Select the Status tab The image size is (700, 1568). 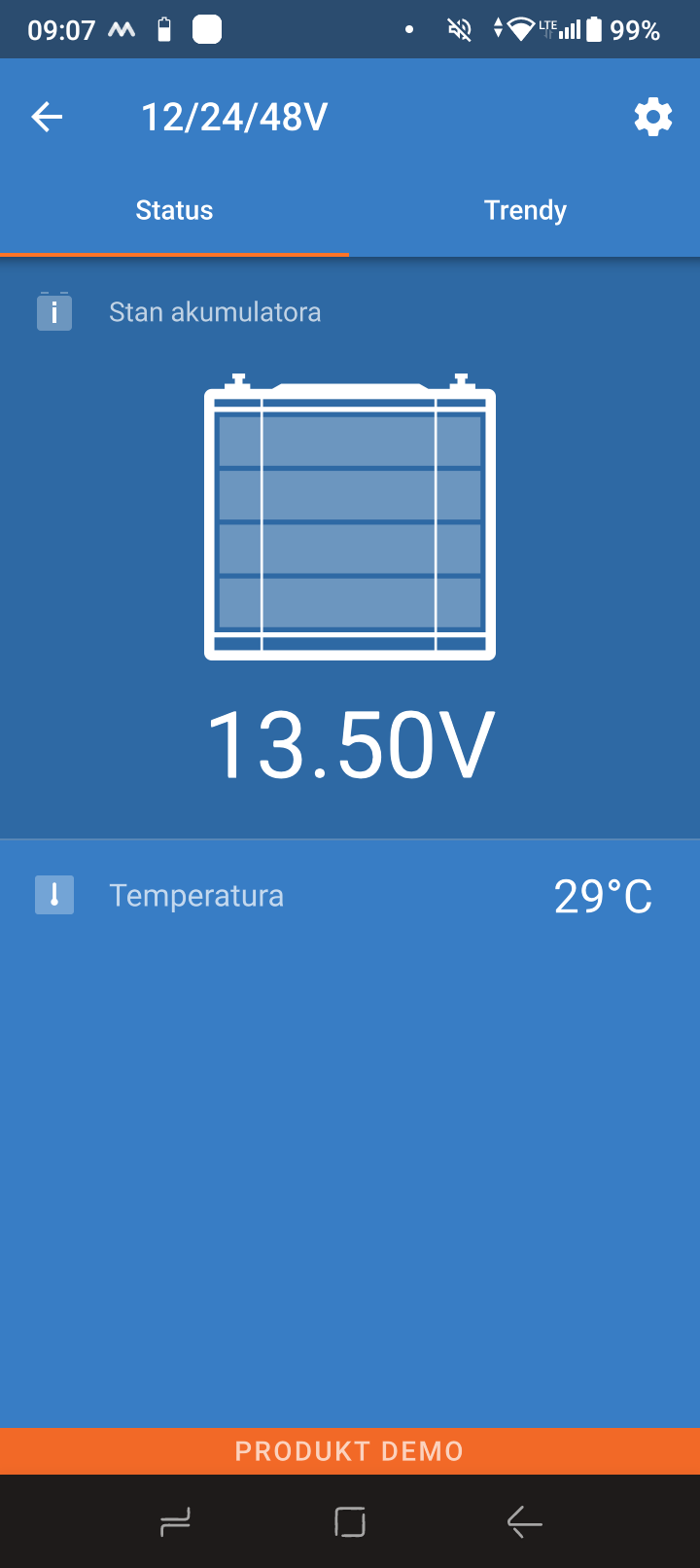coord(174,211)
